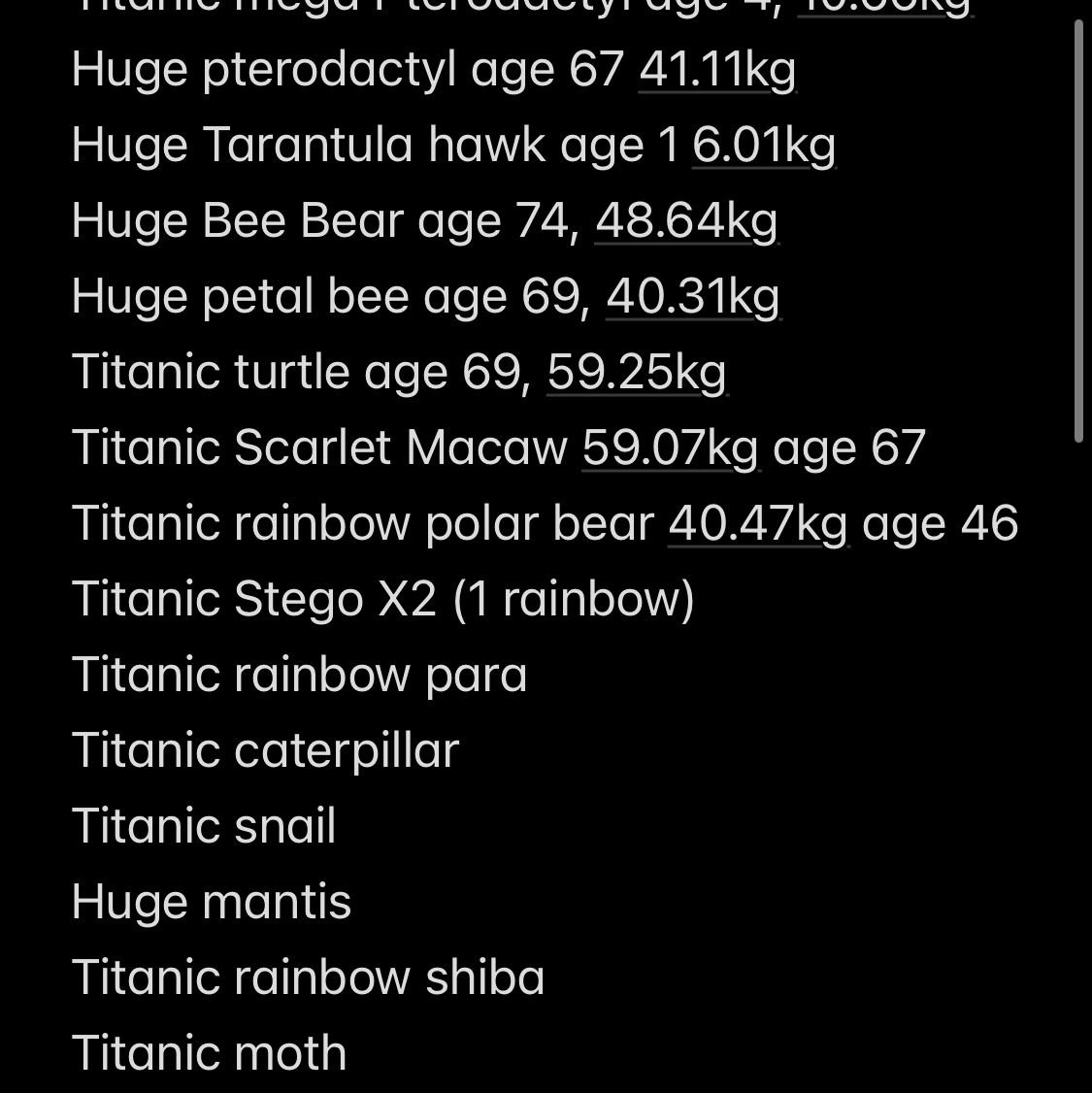The width and height of the screenshot is (1092, 1093).
Task: Tap rainbow polar bear's 40.47kg link
Action: click(x=758, y=524)
